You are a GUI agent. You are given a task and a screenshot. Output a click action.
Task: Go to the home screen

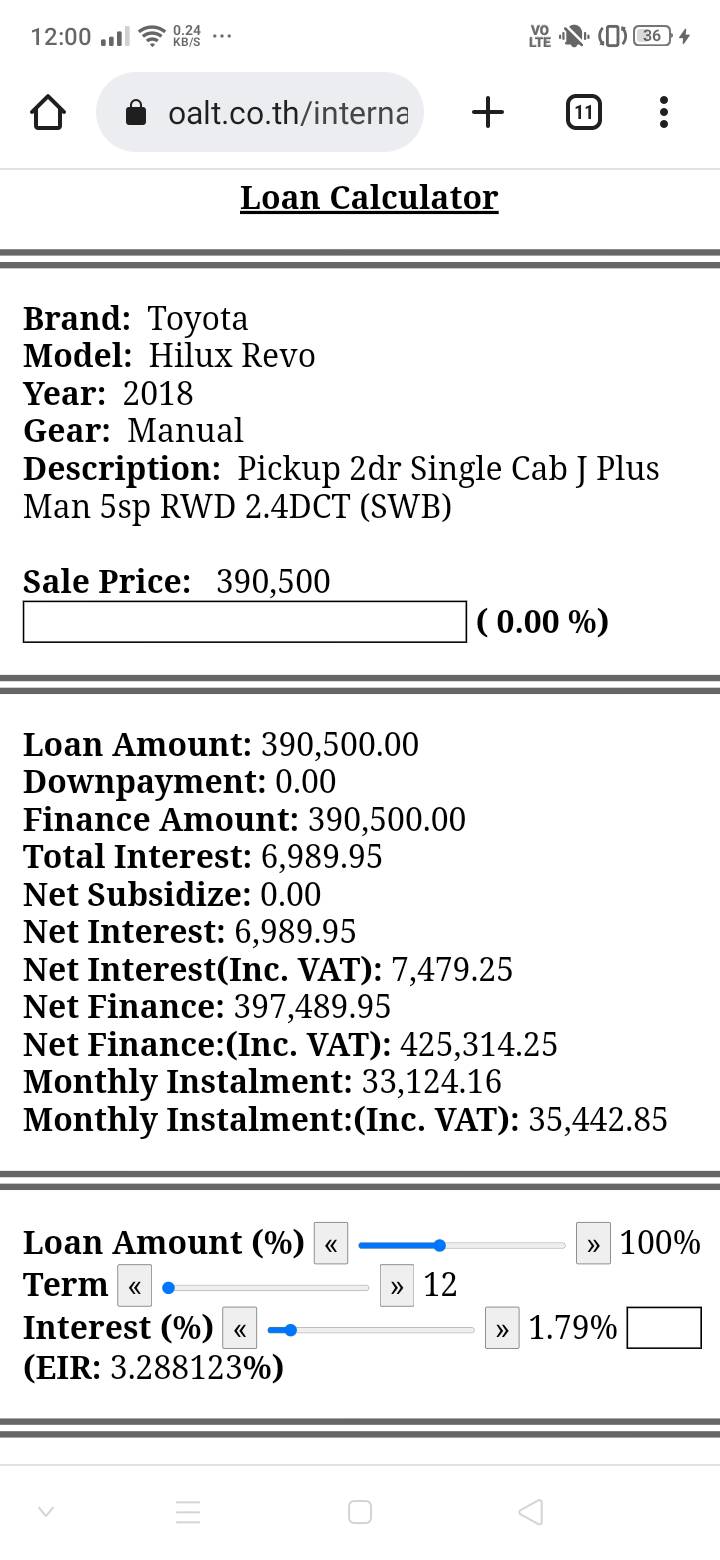point(360,1512)
